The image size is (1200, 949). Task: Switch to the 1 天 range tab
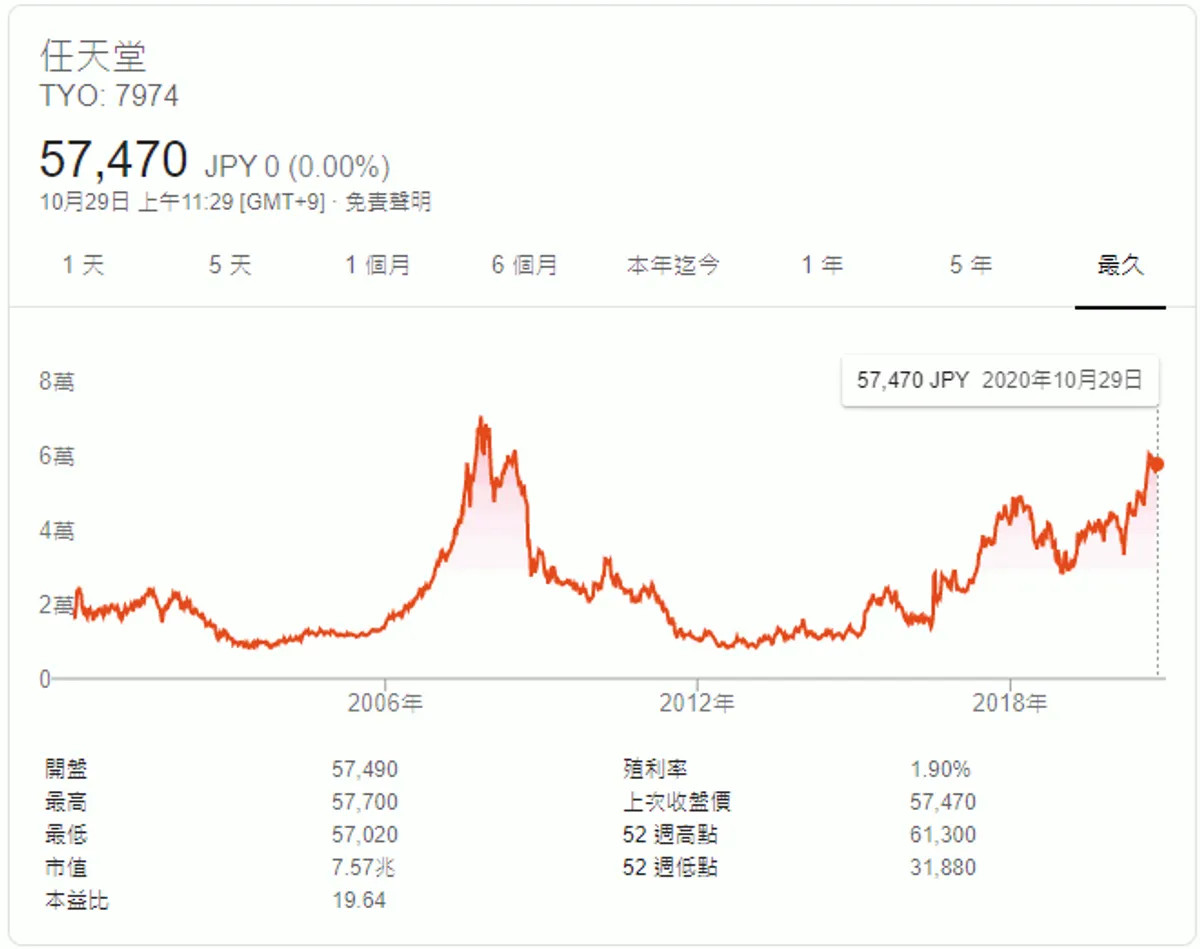pyautogui.click(x=83, y=266)
